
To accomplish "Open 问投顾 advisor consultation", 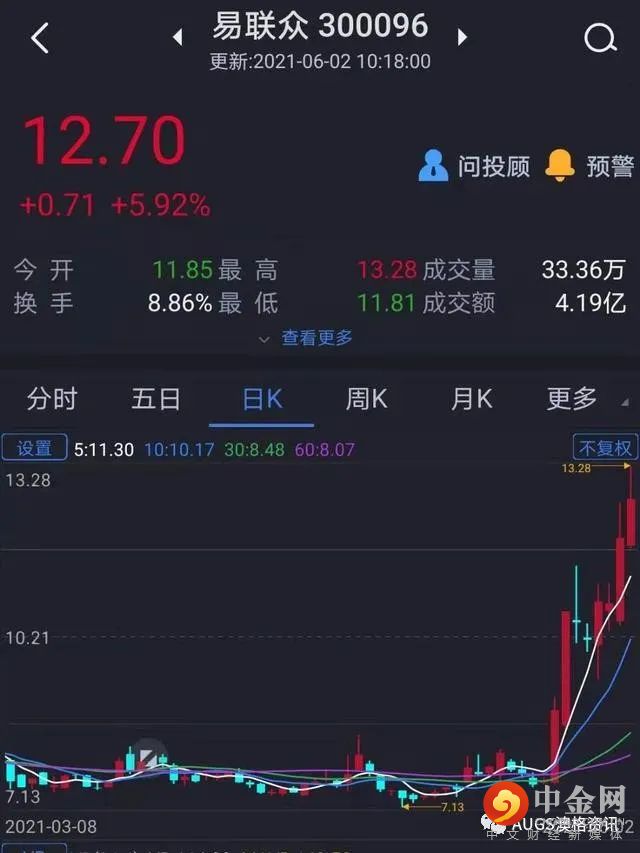I will (x=474, y=166).
